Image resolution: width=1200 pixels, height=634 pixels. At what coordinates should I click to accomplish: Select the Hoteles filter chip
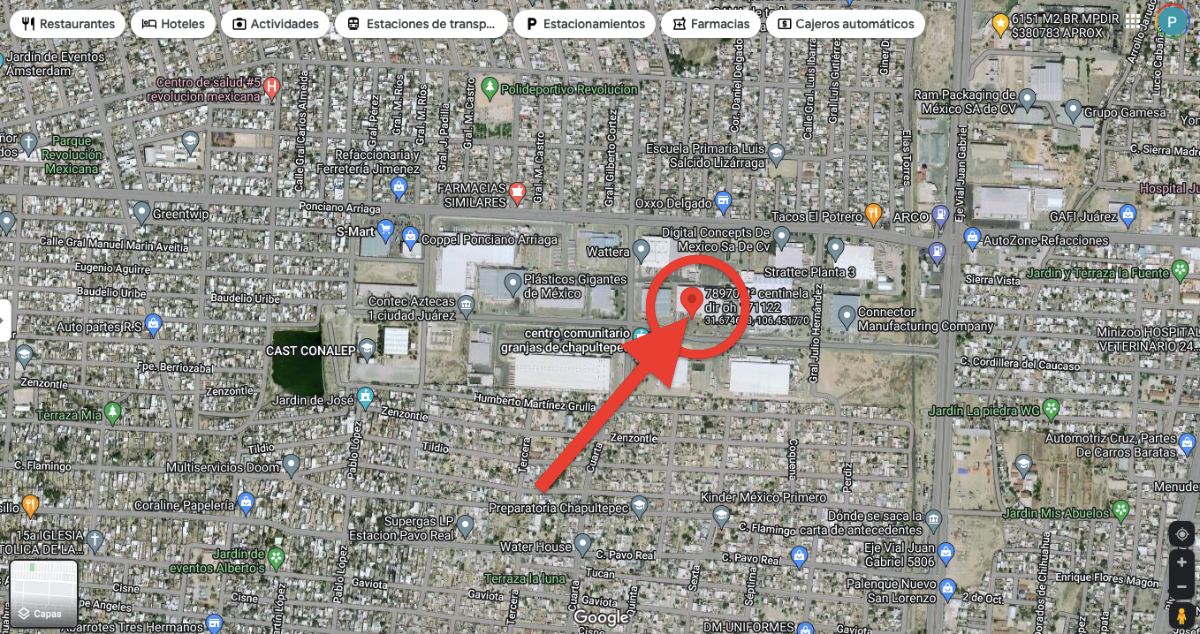click(174, 24)
